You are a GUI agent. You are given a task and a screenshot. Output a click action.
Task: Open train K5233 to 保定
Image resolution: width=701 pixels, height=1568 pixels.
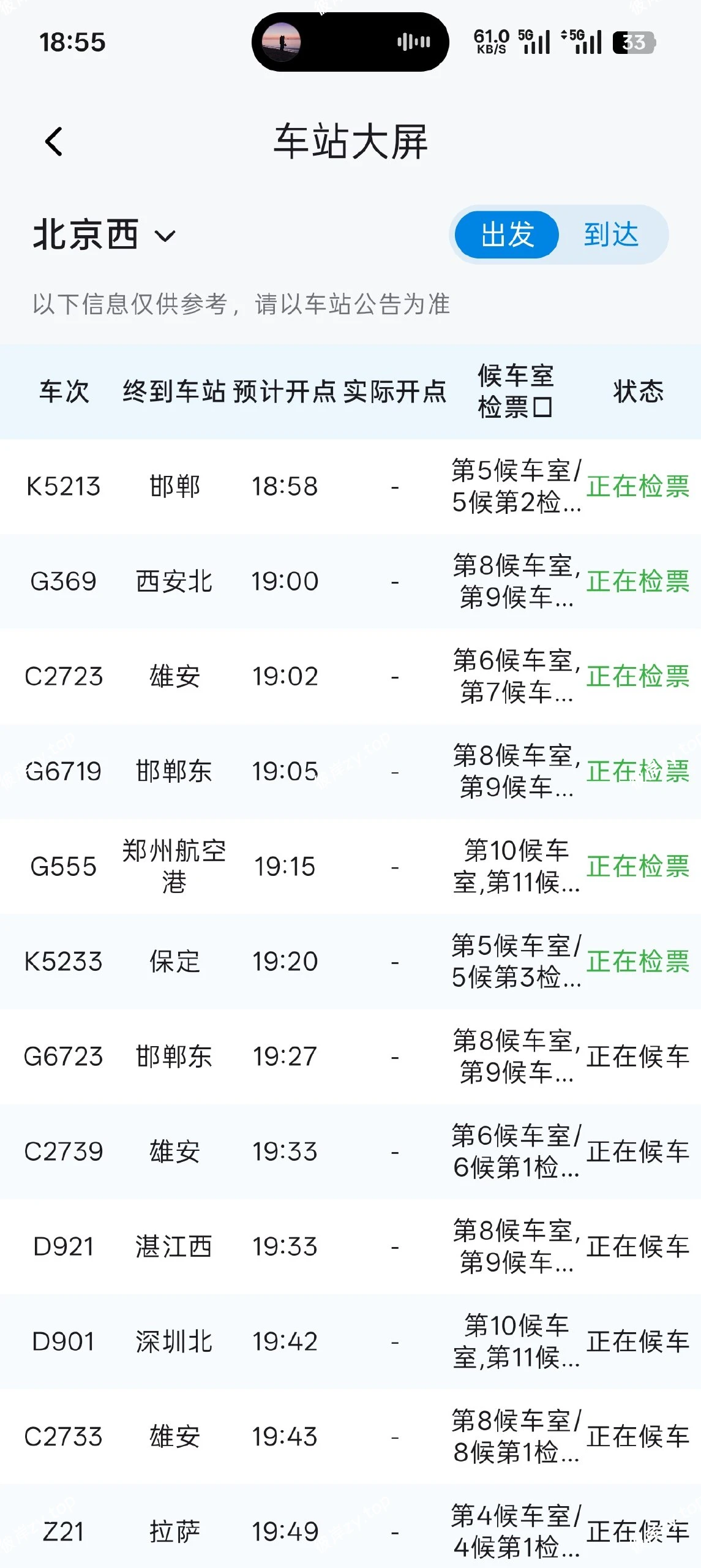(x=350, y=961)
